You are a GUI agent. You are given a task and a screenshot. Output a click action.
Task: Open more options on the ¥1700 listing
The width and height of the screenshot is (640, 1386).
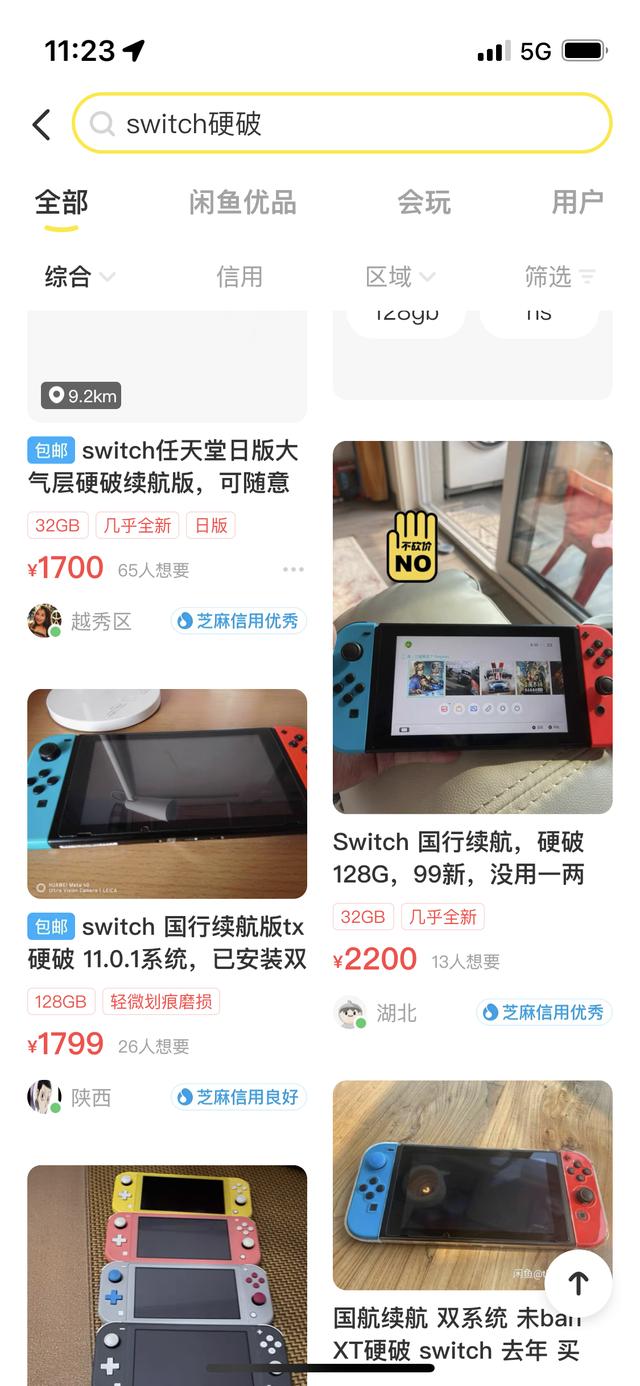(293, 570)
